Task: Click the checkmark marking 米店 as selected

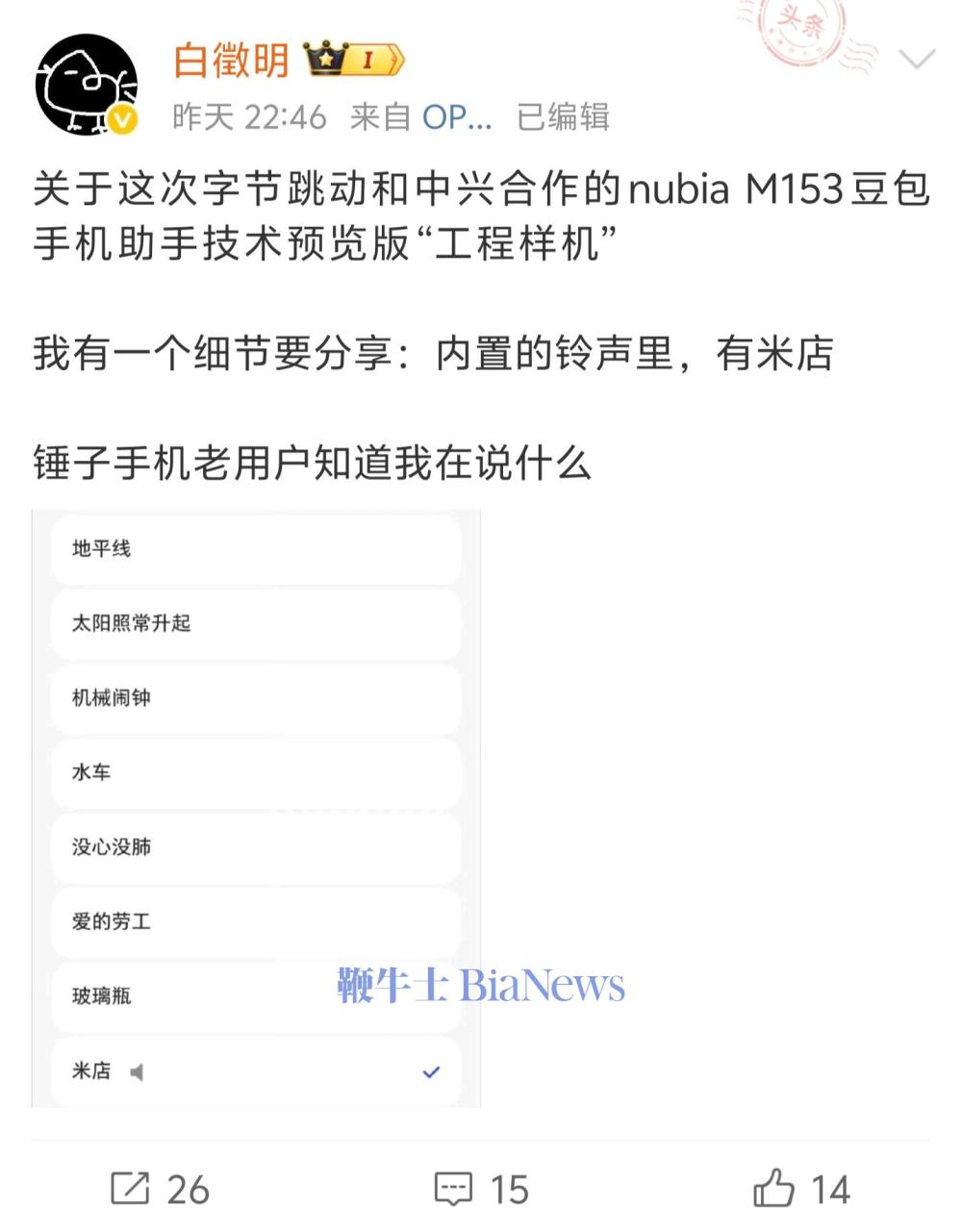Action: pos(431,1070)
